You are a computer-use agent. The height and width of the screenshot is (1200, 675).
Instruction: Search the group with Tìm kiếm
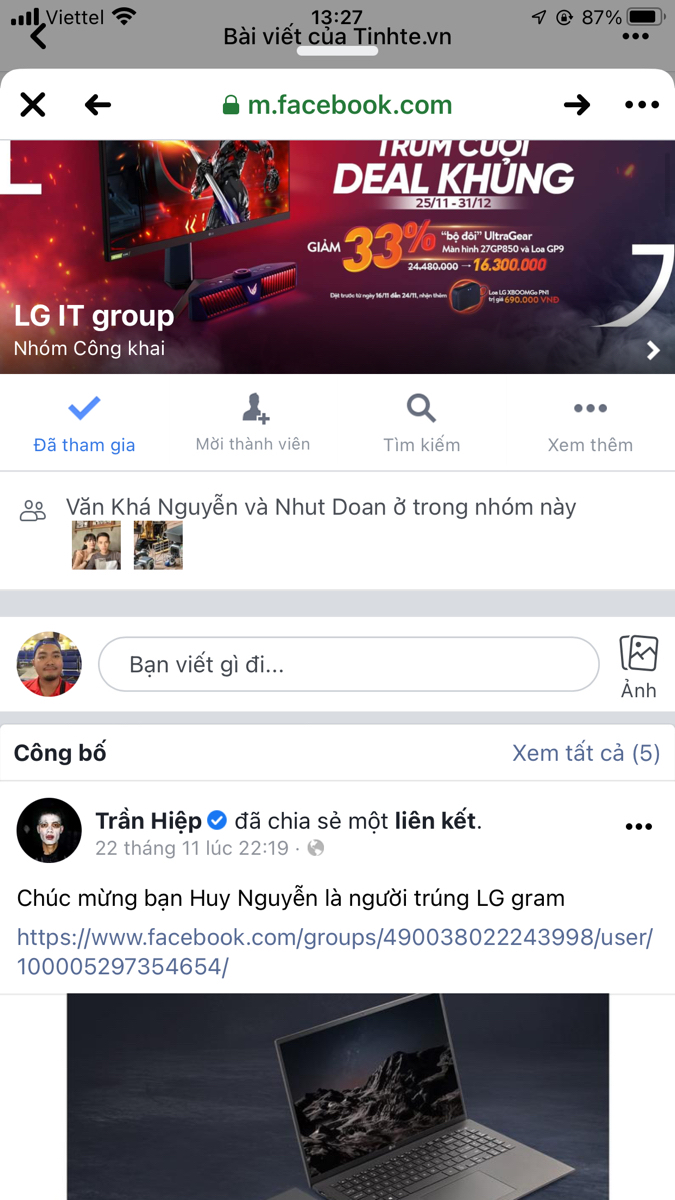point(421,424)
